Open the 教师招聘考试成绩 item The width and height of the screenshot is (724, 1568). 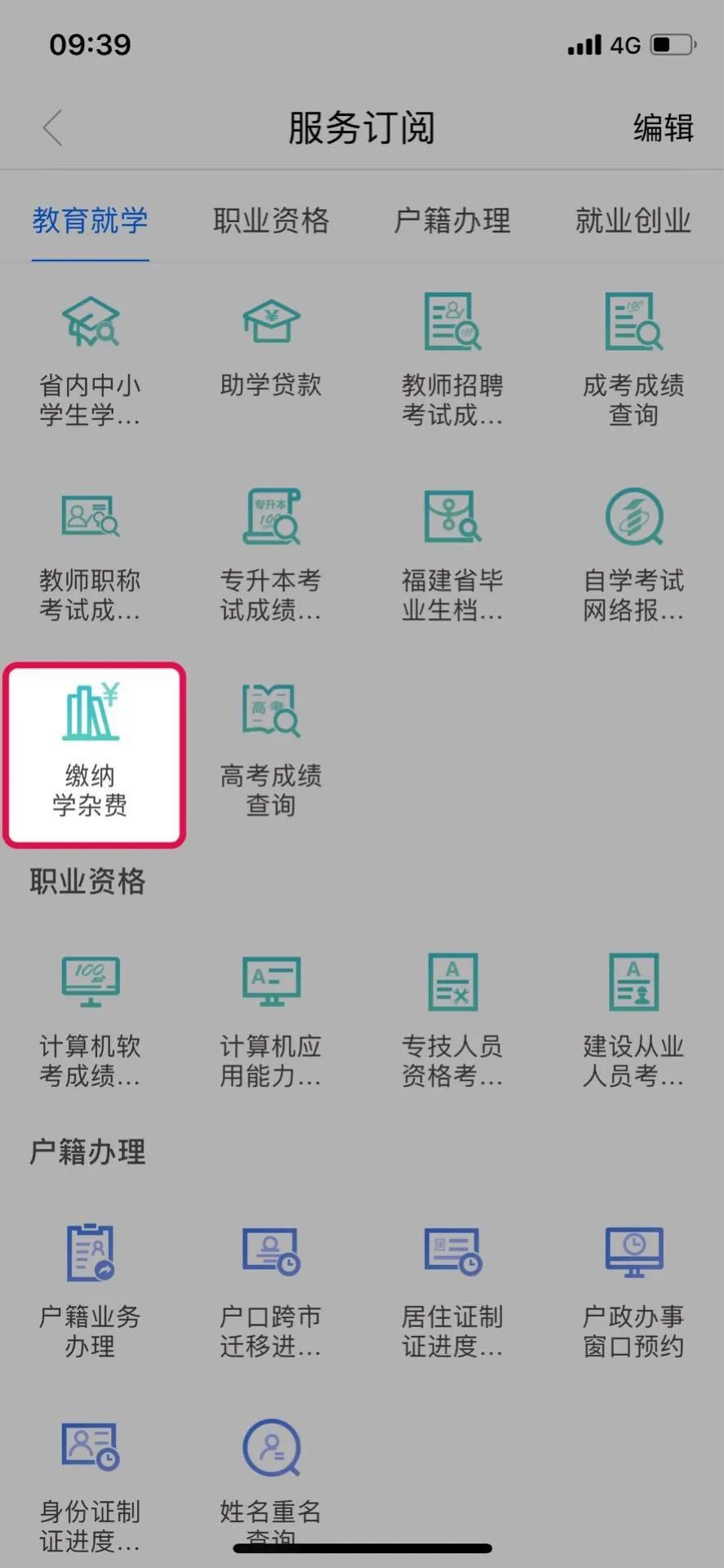[x=452, y=359]
